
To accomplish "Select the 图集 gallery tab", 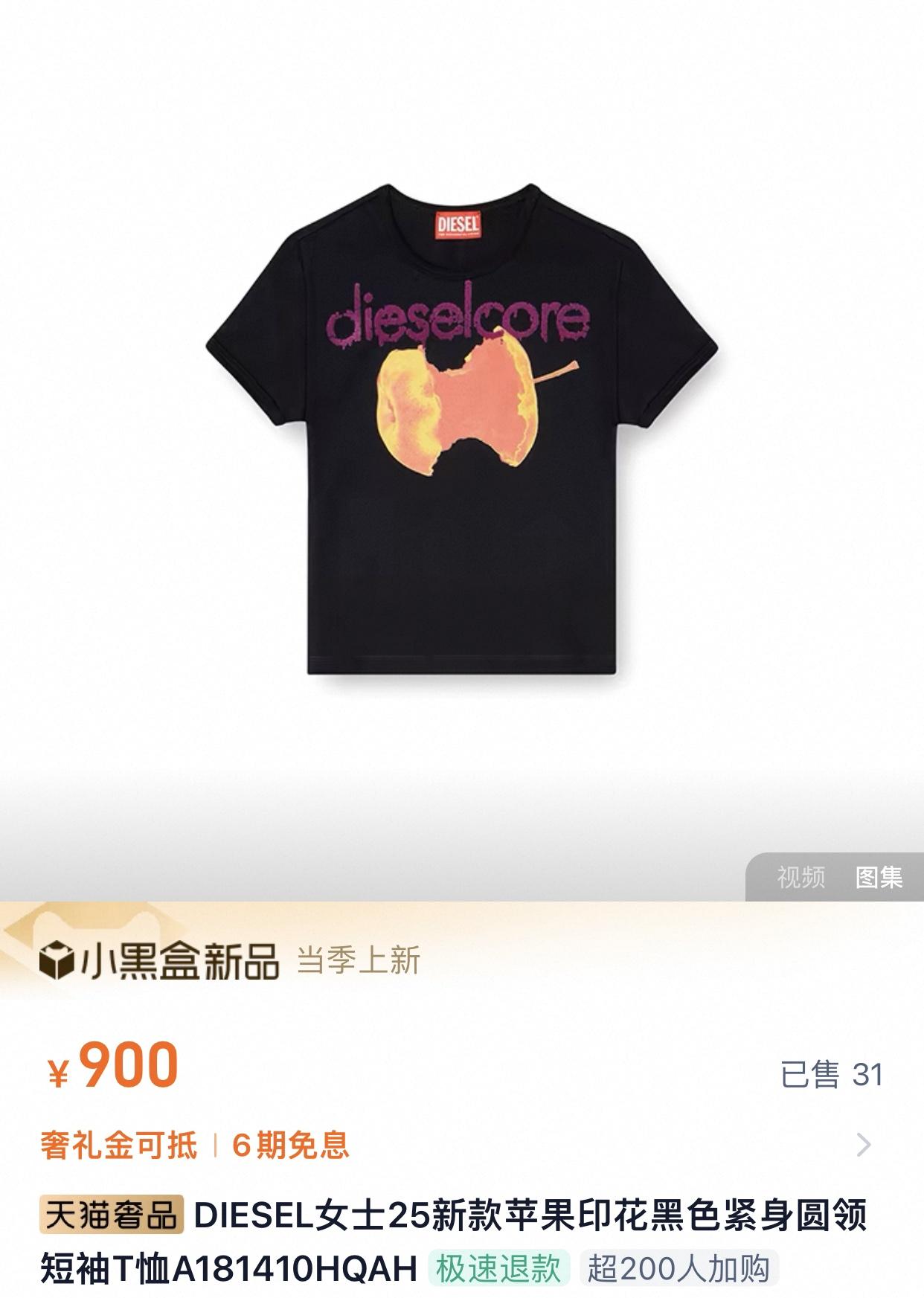I will point(879,878).
